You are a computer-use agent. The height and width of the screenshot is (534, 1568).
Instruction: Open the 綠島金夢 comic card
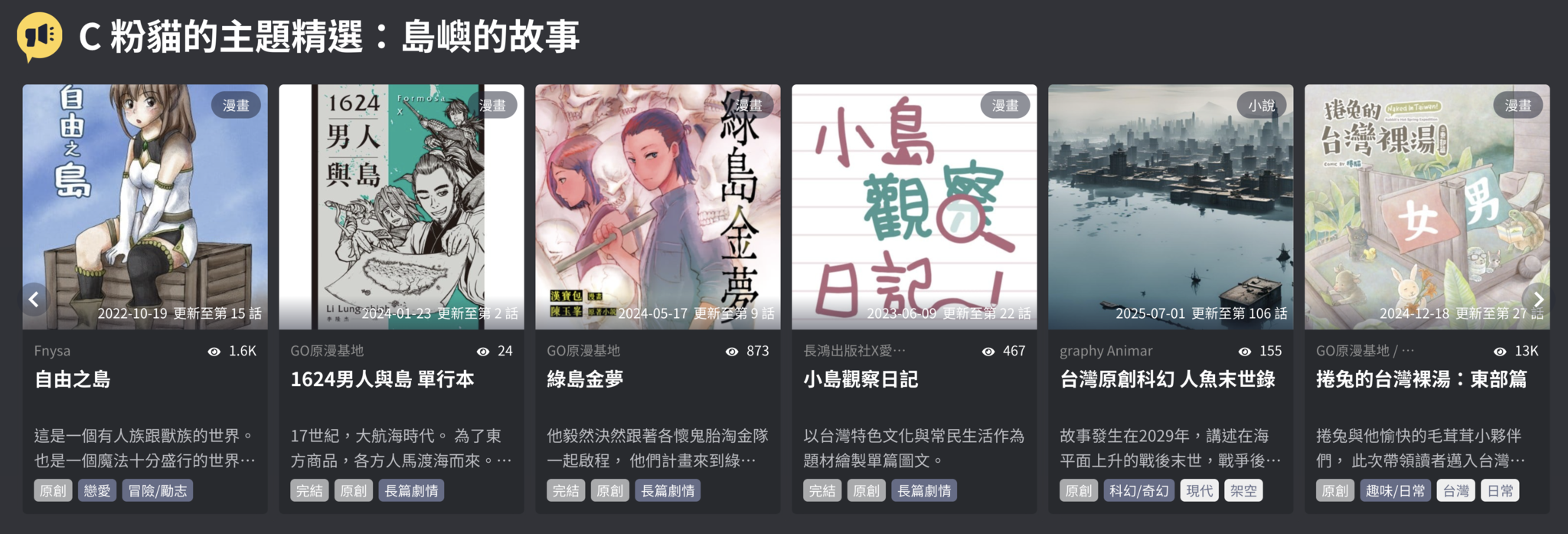click(x=658, y=207)
